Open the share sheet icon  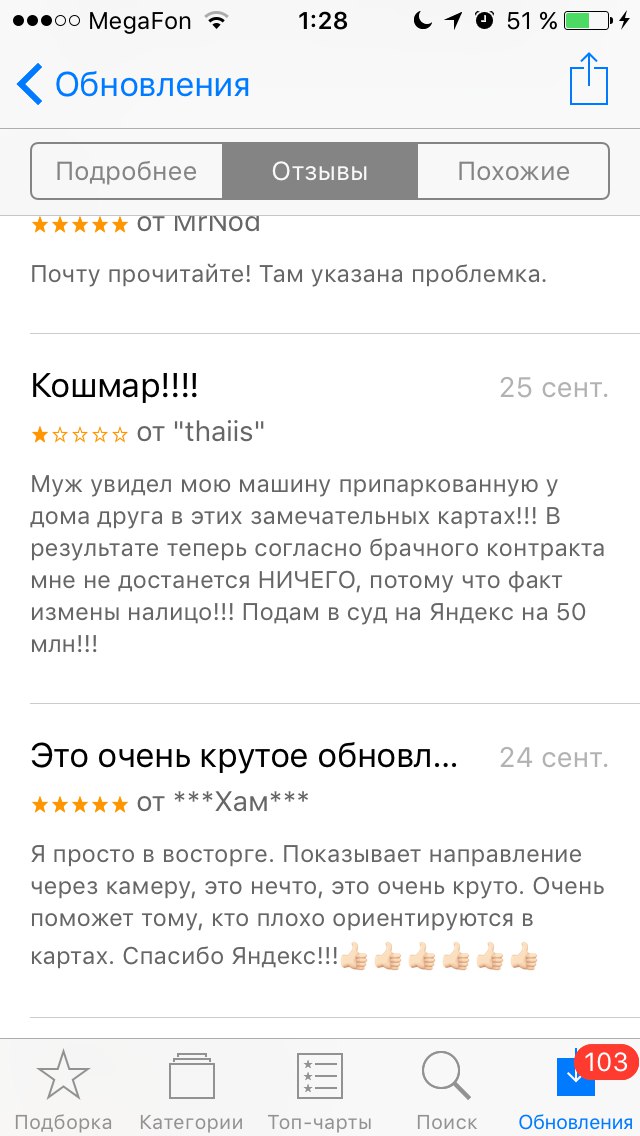[x=588, y=80]
